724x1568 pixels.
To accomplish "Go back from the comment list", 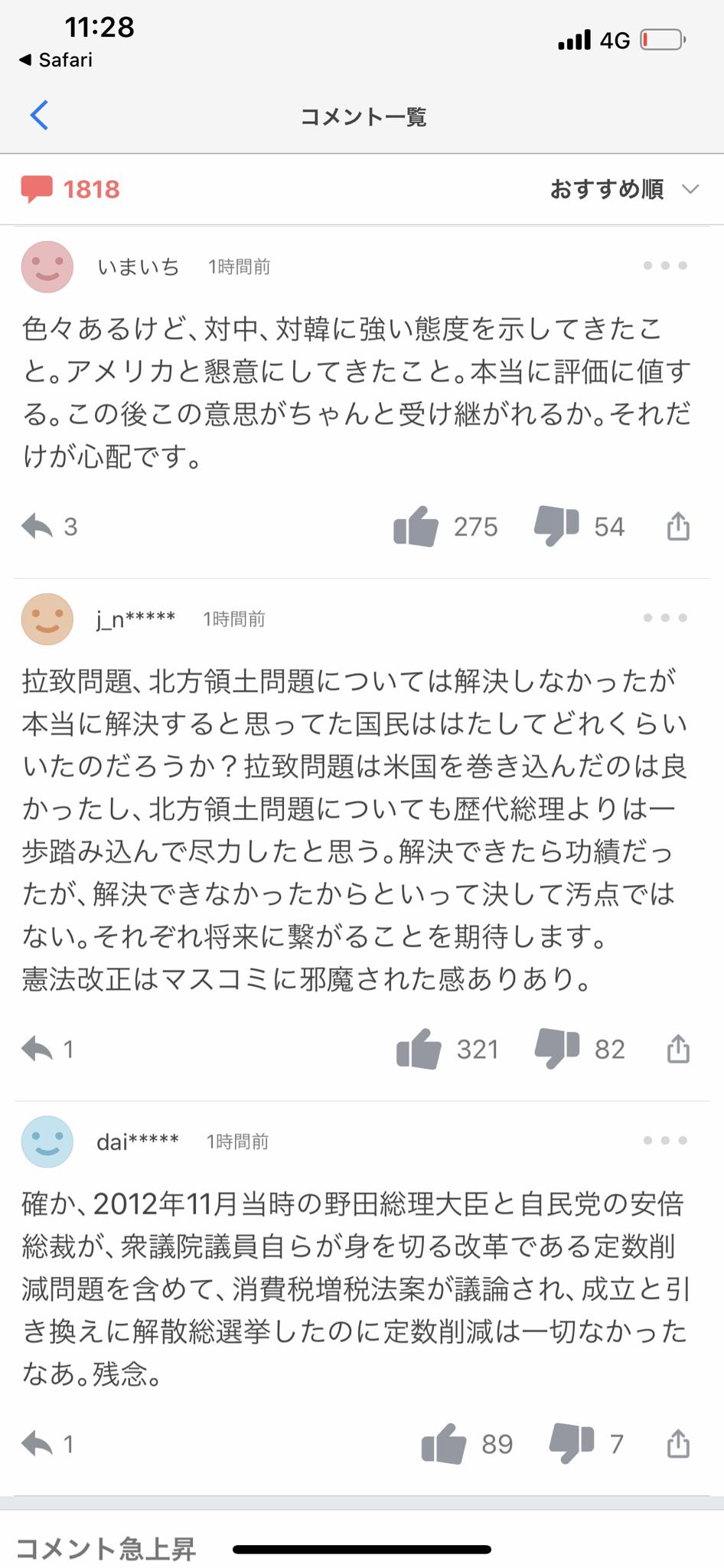I will [x=39, y=116].
